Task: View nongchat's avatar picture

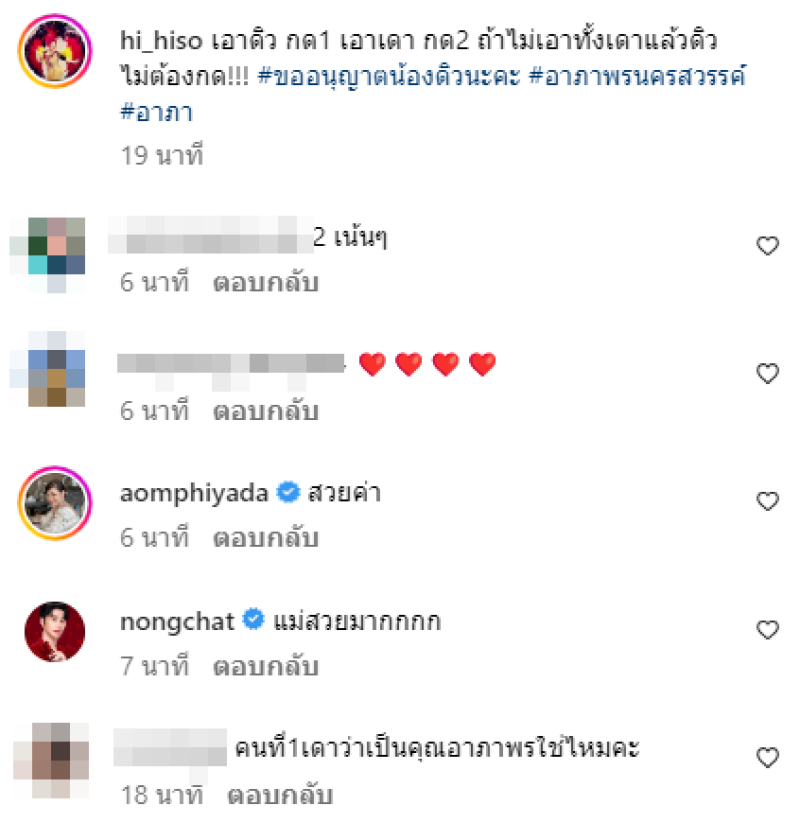Action: tap(55, 631)
